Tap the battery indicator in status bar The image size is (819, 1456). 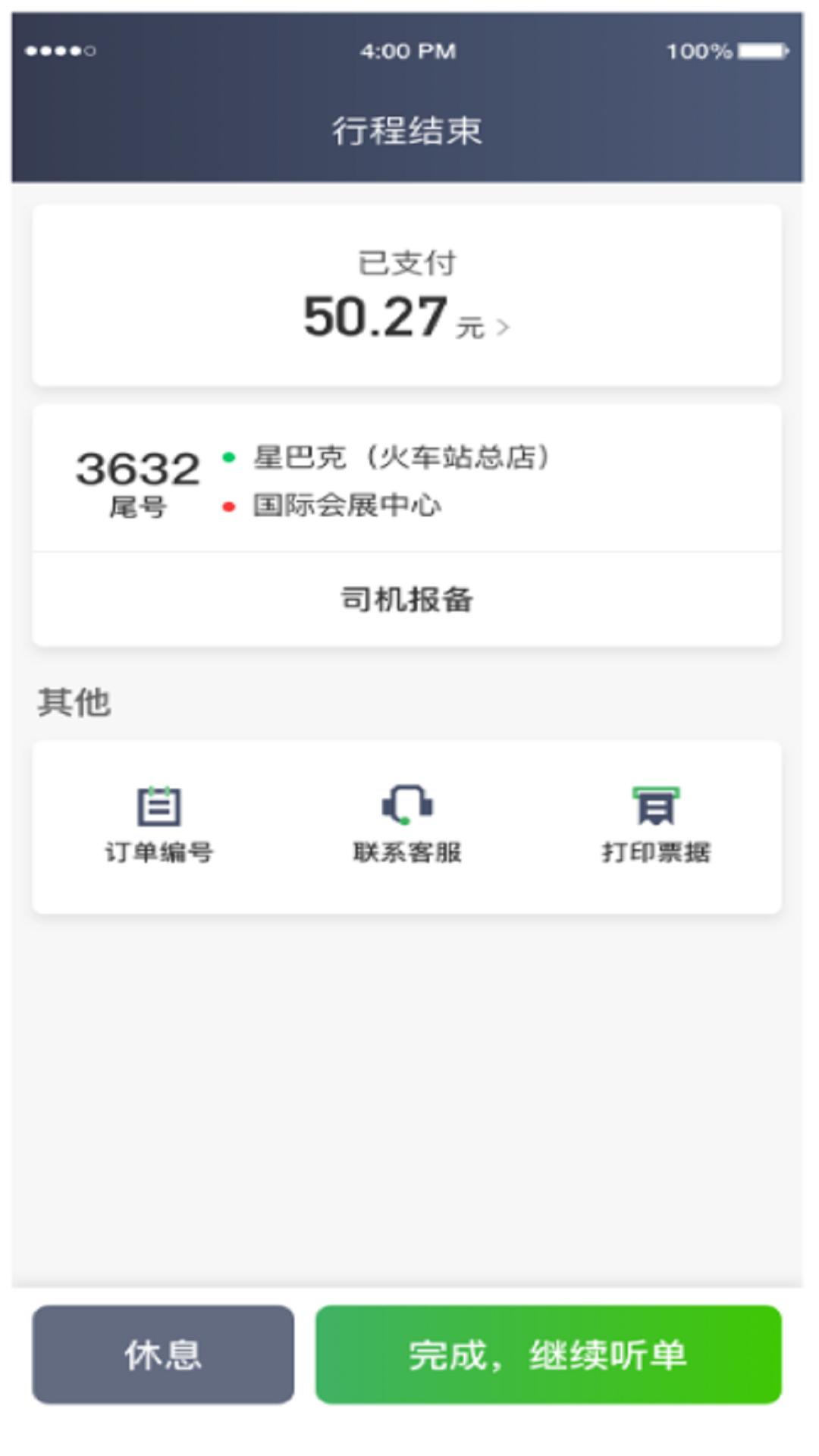[758, 52]
